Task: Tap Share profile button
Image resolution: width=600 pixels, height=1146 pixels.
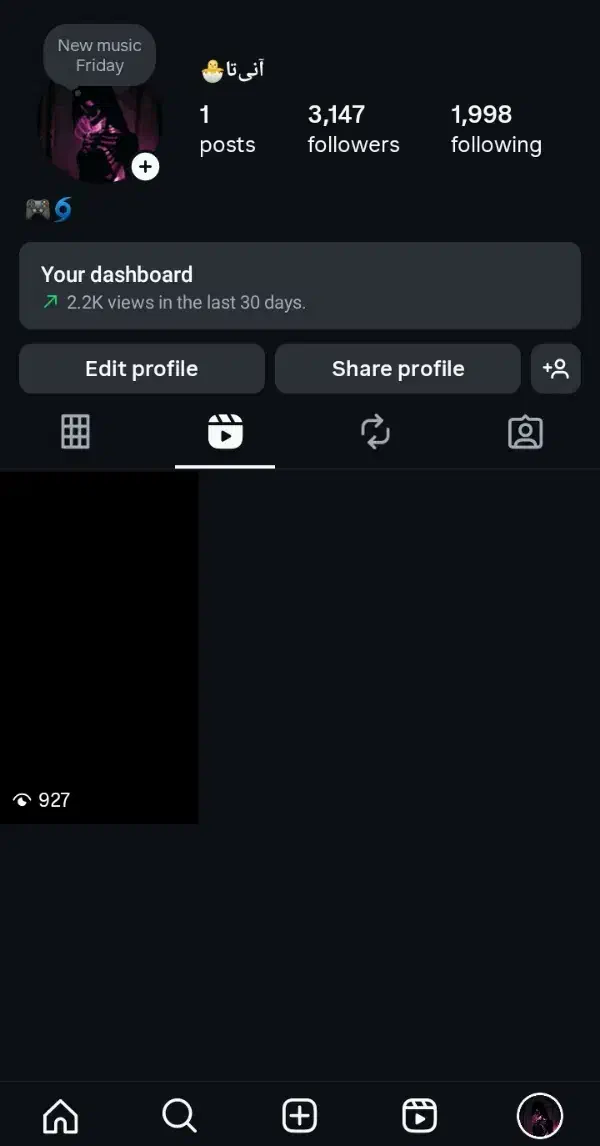Action: click(398, 369)
